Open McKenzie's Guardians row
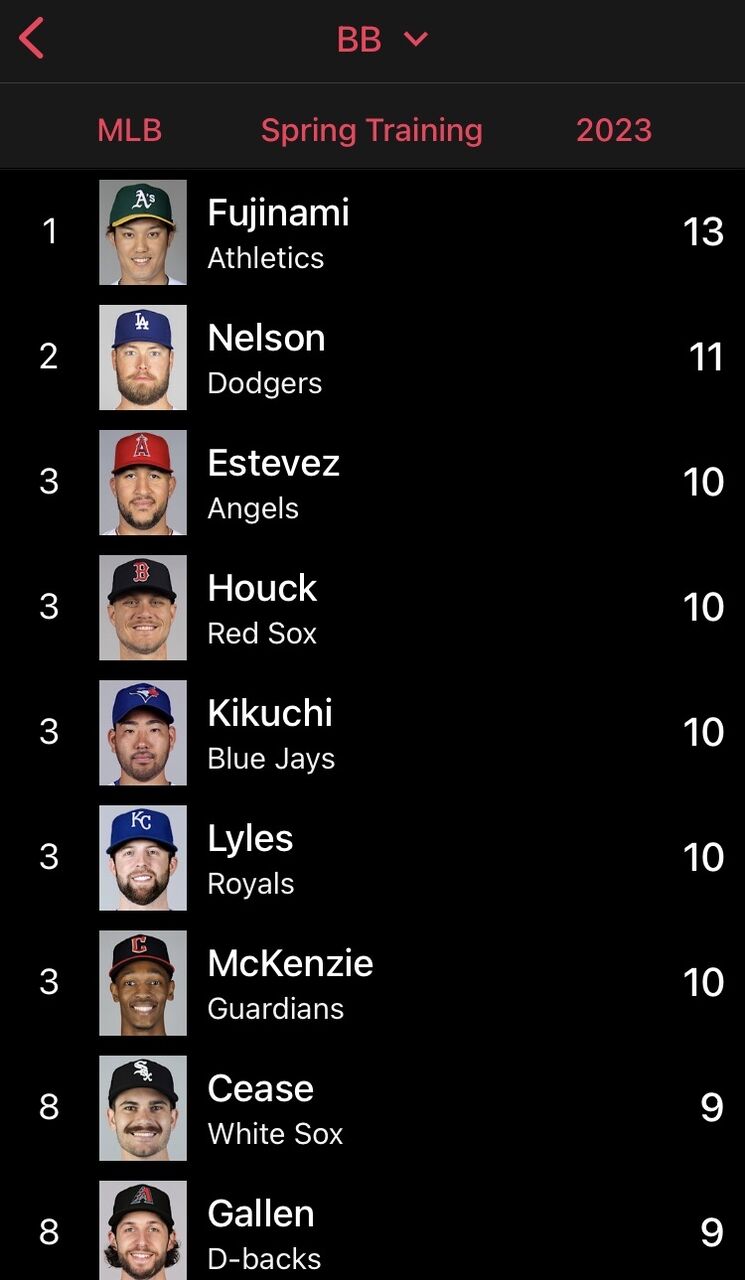This screenshot has width=745, height=1280. [372, 982]
